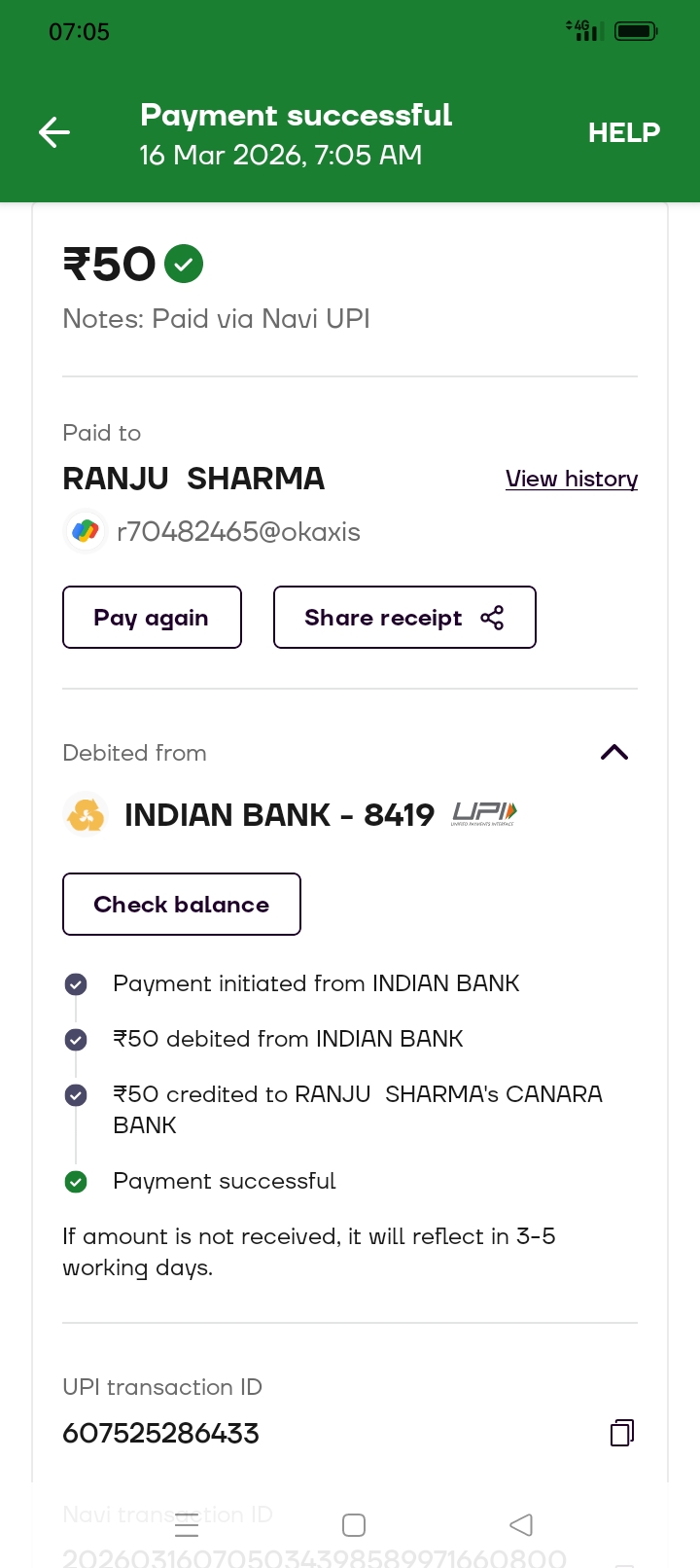700x1568 pixels.
Task: Copy the UPI transaction ID
Action: coord(622,1432)
